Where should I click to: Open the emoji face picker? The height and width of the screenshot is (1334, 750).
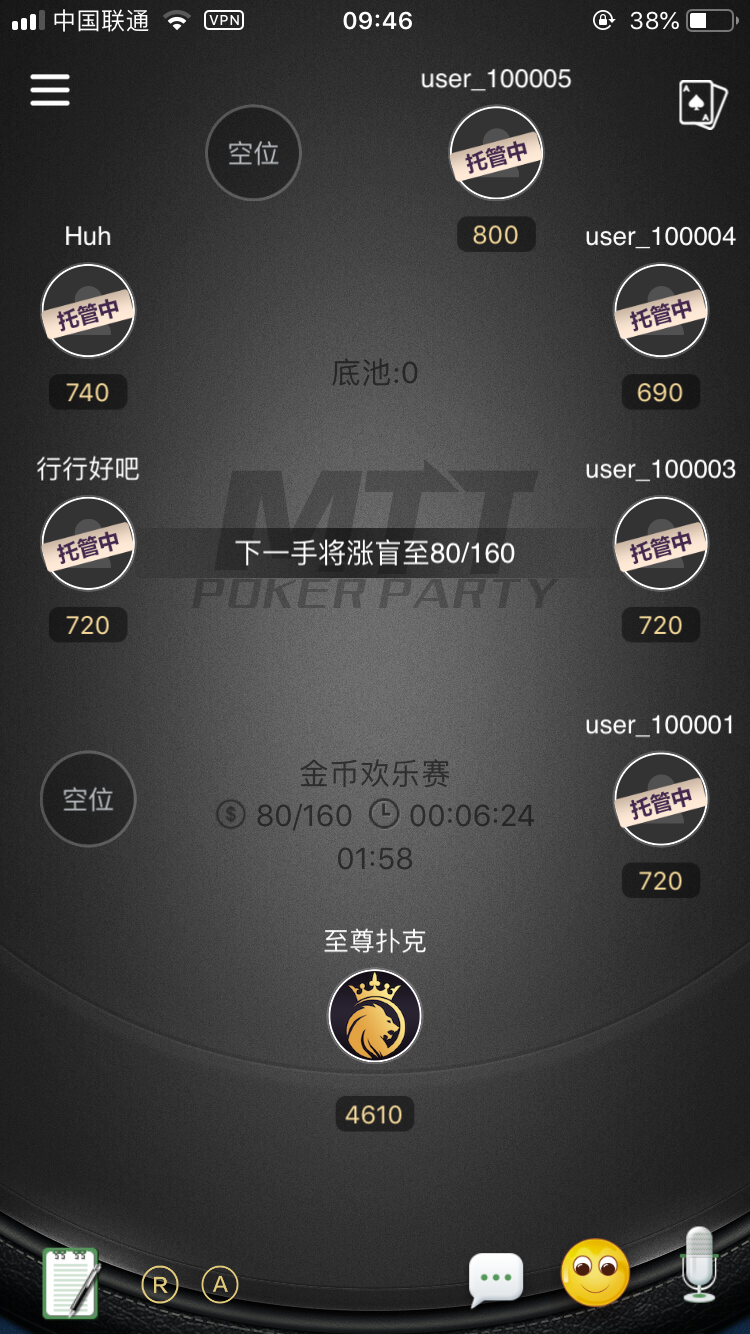pyautogui.click(x=596, y=1273)
